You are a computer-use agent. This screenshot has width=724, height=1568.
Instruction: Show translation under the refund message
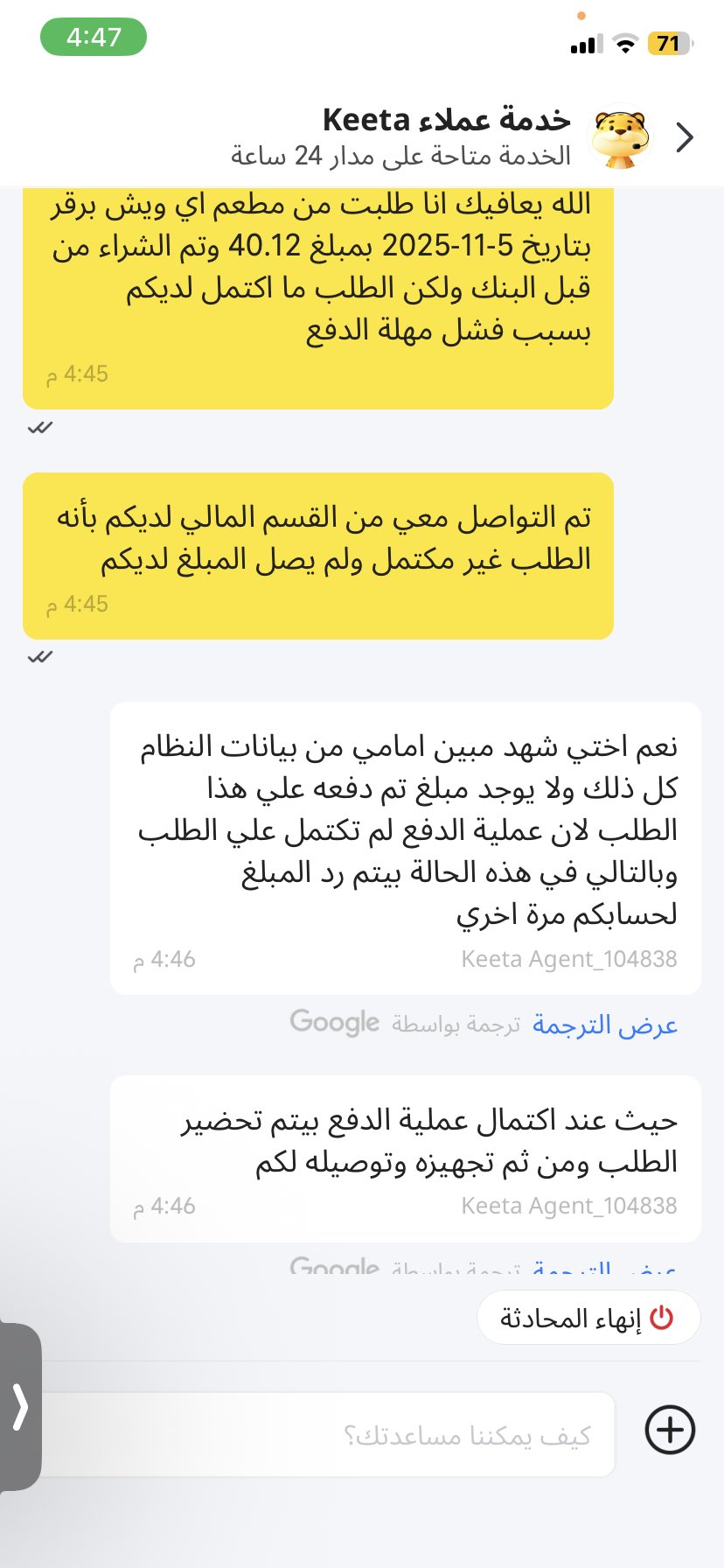click(x=605, y=1025)
